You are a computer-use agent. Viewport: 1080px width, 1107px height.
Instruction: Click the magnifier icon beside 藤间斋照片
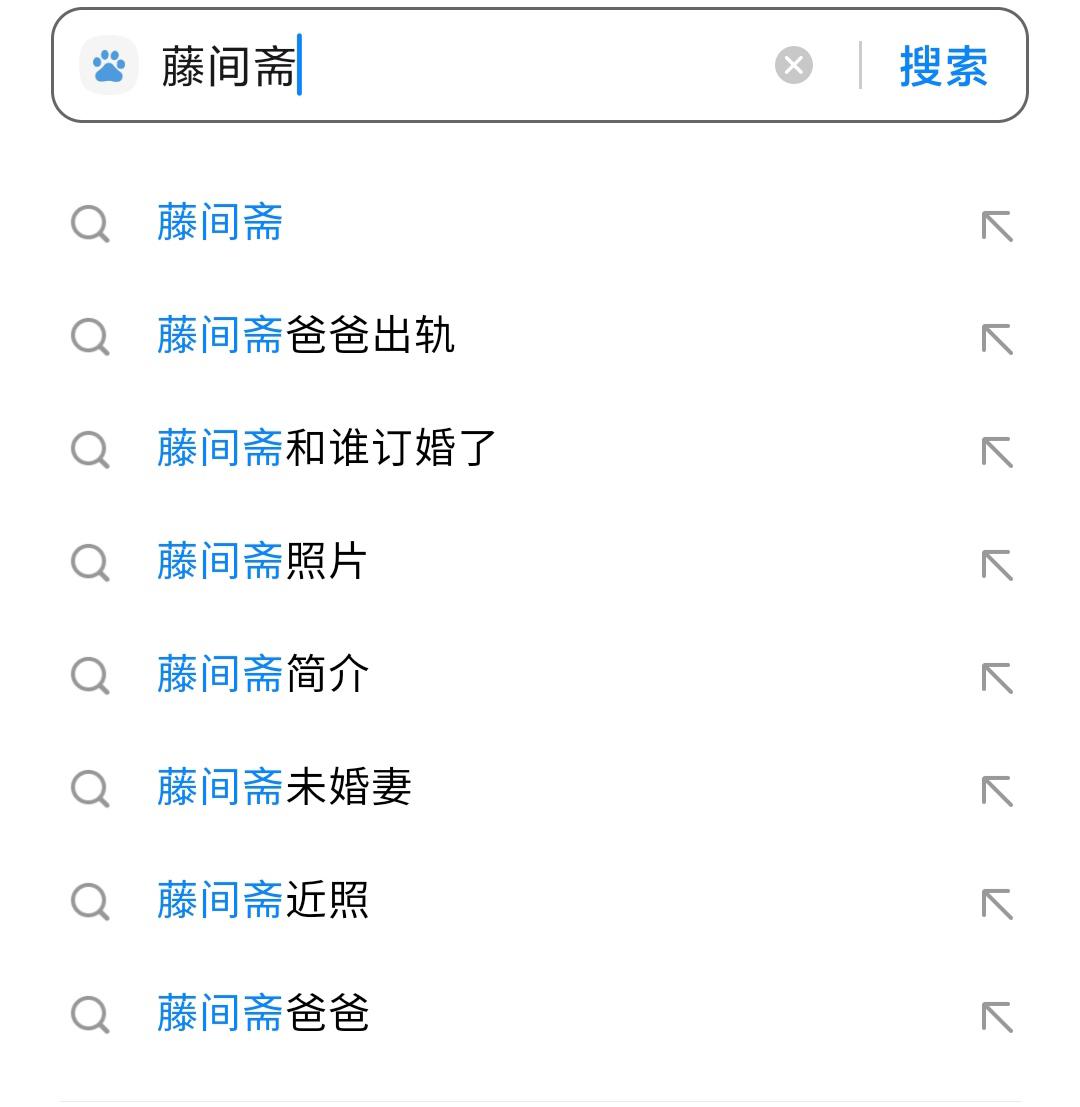[90, 563]
